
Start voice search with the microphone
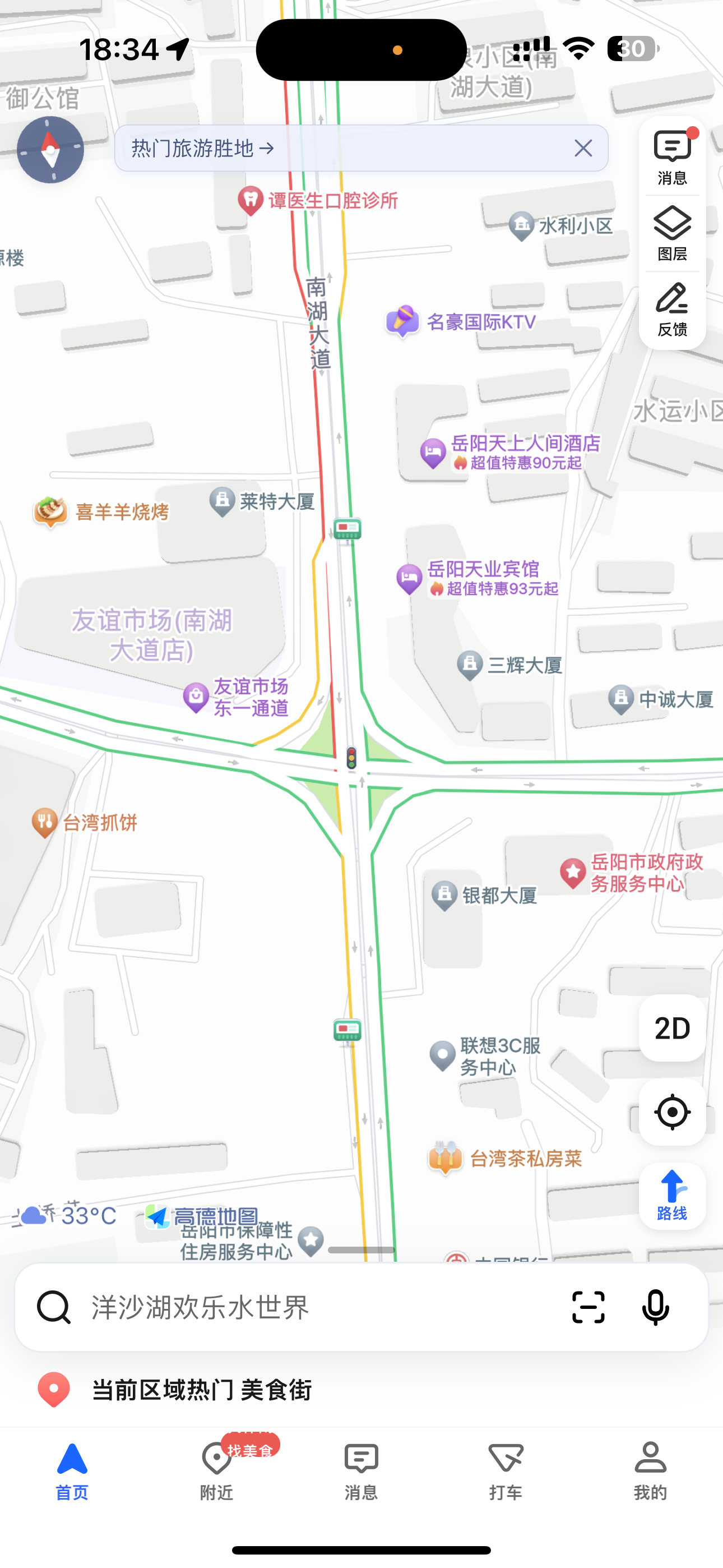coord(655,1307)
